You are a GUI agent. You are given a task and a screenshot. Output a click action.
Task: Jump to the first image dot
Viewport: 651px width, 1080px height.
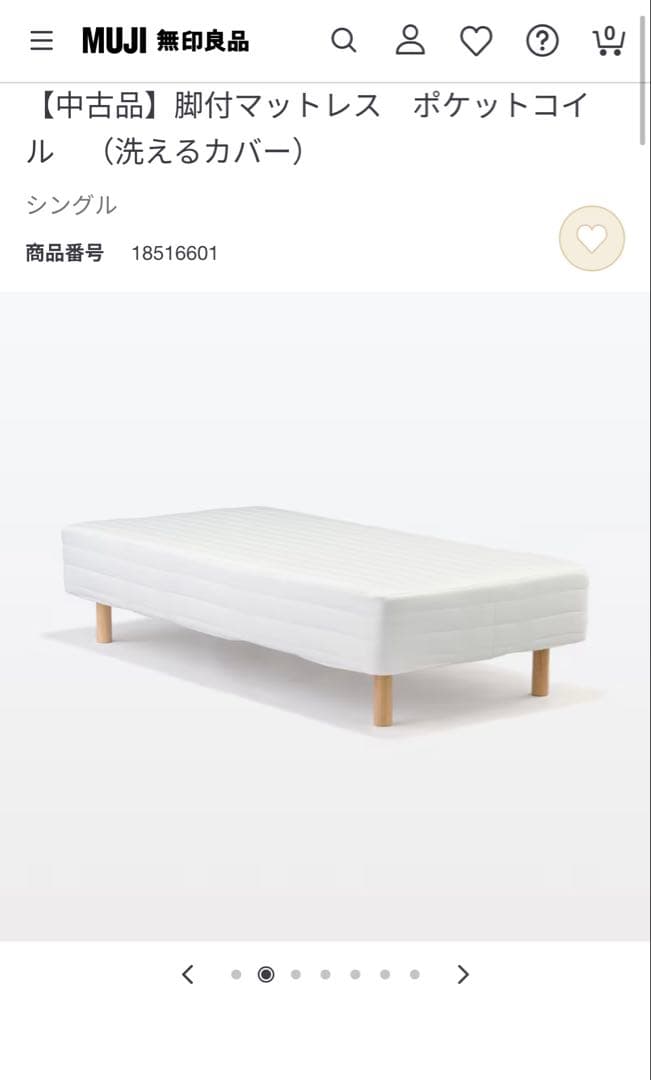click(236, 975)
